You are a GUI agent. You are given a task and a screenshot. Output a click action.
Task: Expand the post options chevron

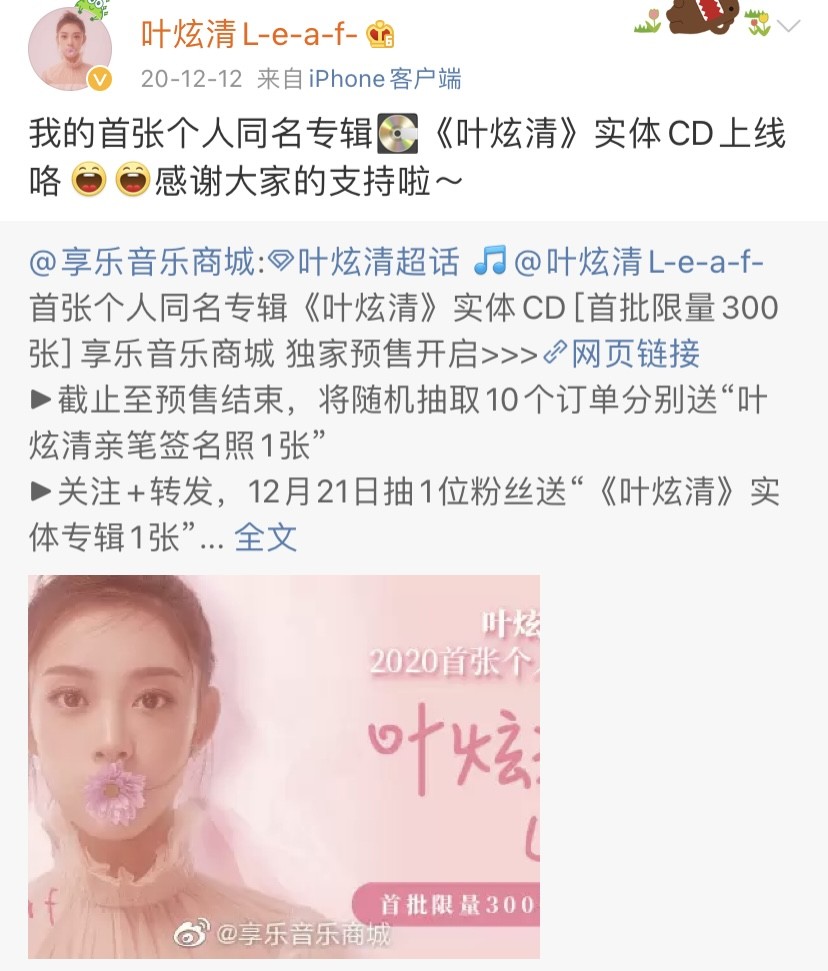[x=788, y=27]
